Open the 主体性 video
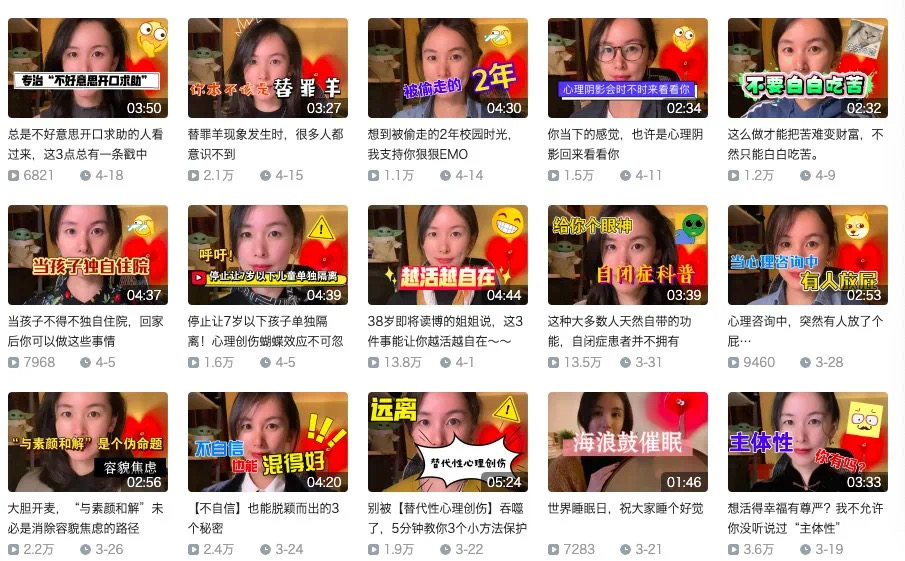The width and height of the screenshot is (905, 561). [807, 442]
